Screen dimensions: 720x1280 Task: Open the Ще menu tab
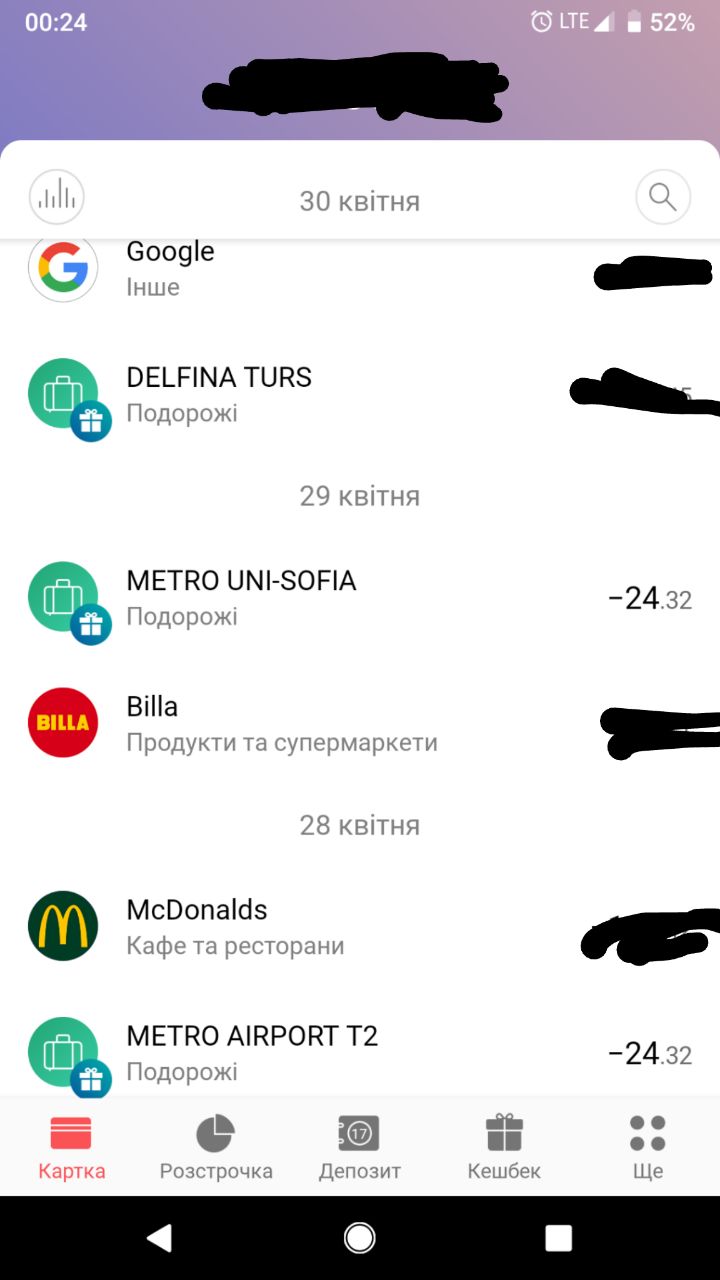point(648,1147)
